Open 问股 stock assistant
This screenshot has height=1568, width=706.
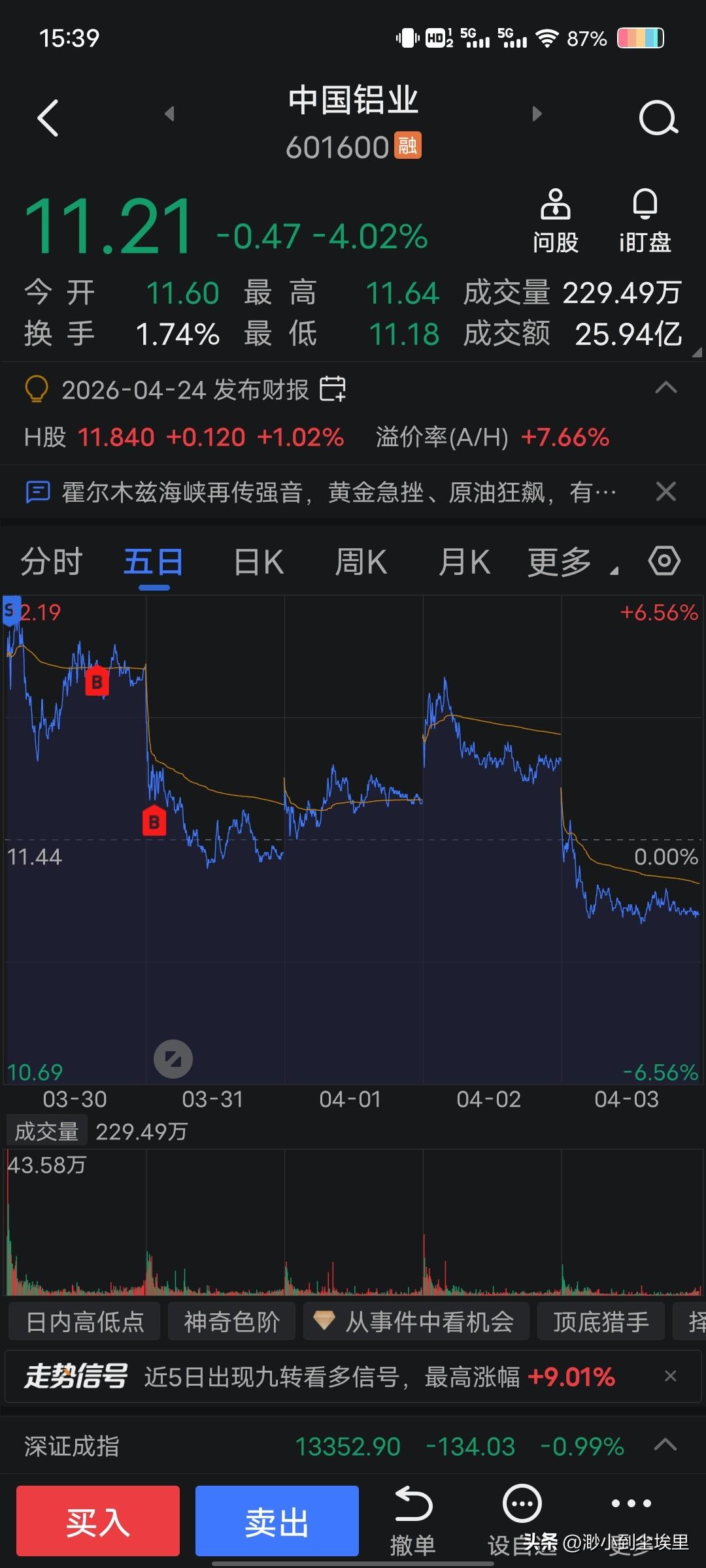[x=556, y=221]
